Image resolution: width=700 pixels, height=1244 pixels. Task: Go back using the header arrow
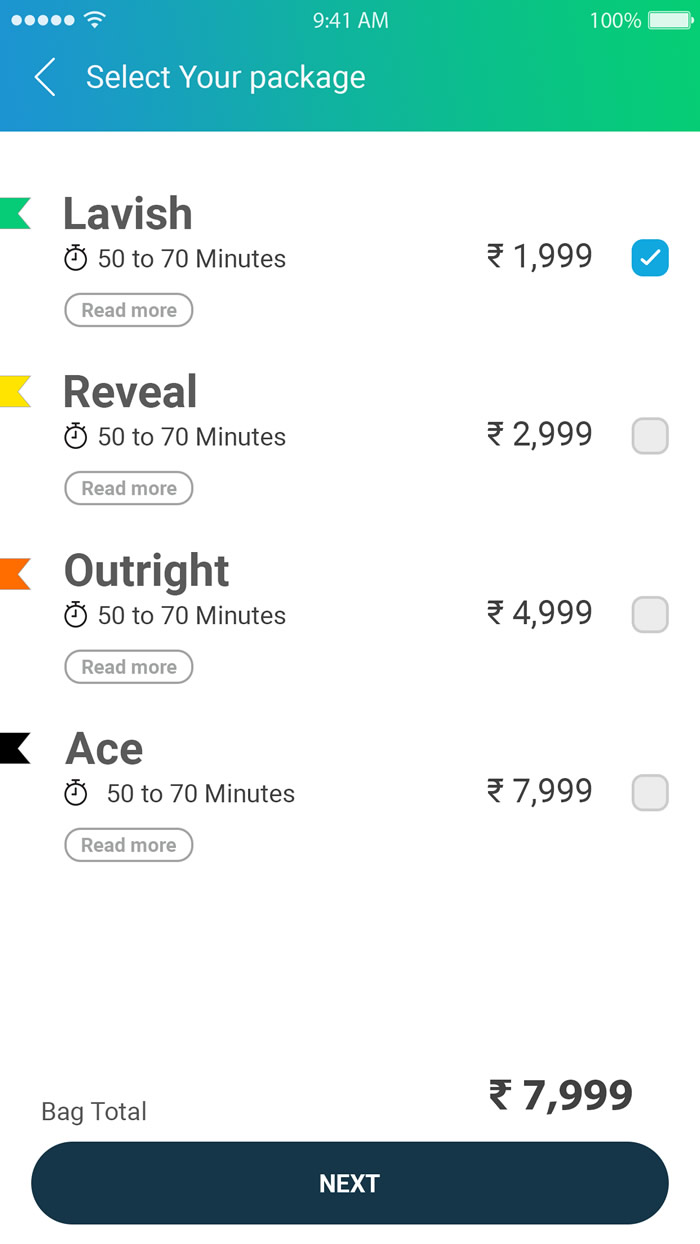click(45, 77)
